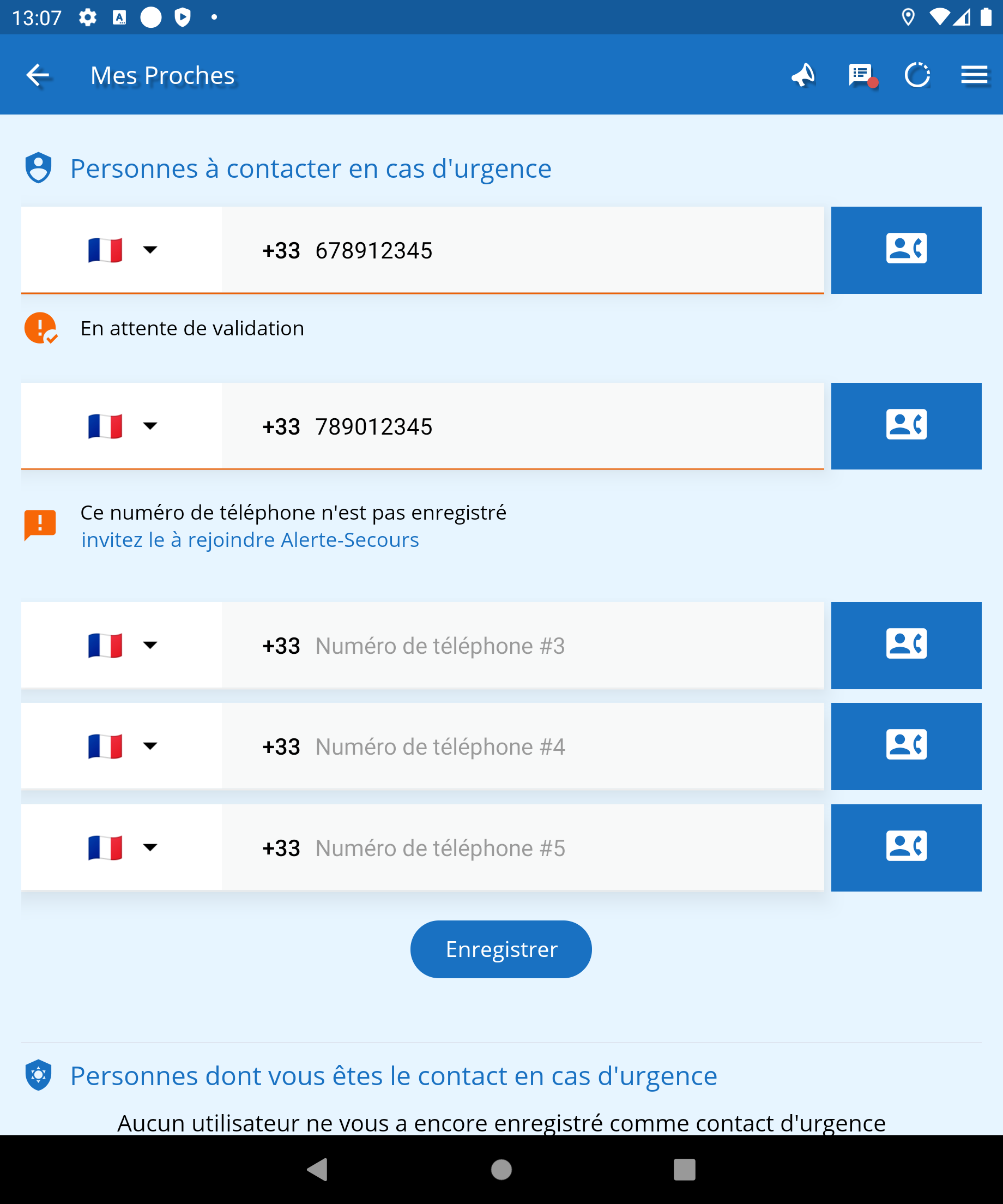
Task: Go back from Mes Proches
Action: pyautogui.click(x=38, y=75)
